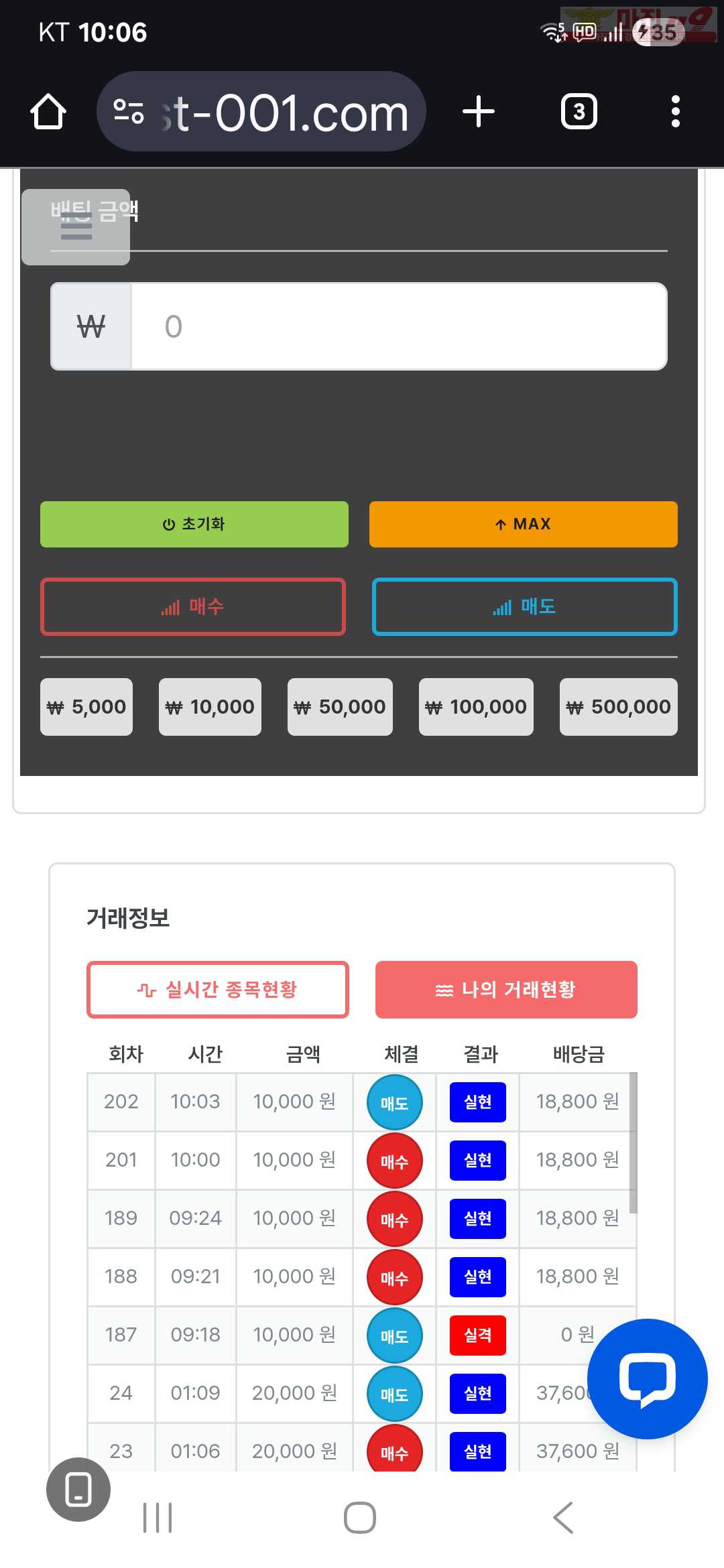Open the site hamburger menu
The width and height of the screenshot is (724, 1568).
coord(76,227)
